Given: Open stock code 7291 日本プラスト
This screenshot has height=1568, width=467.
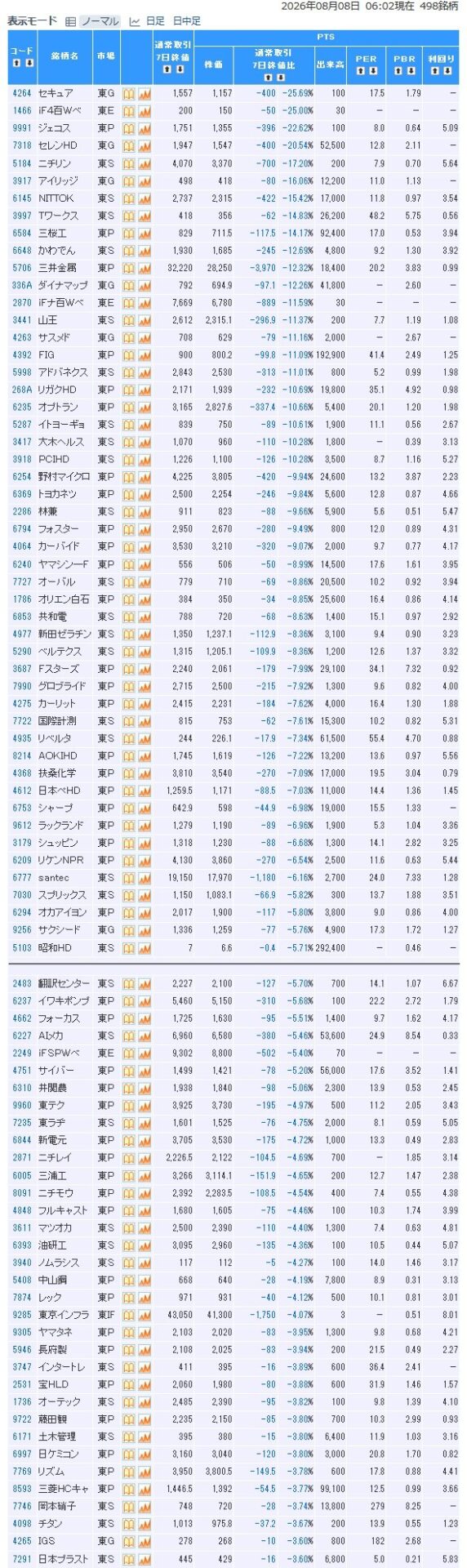Looking at the screenshot, I should click(22, 1559).
